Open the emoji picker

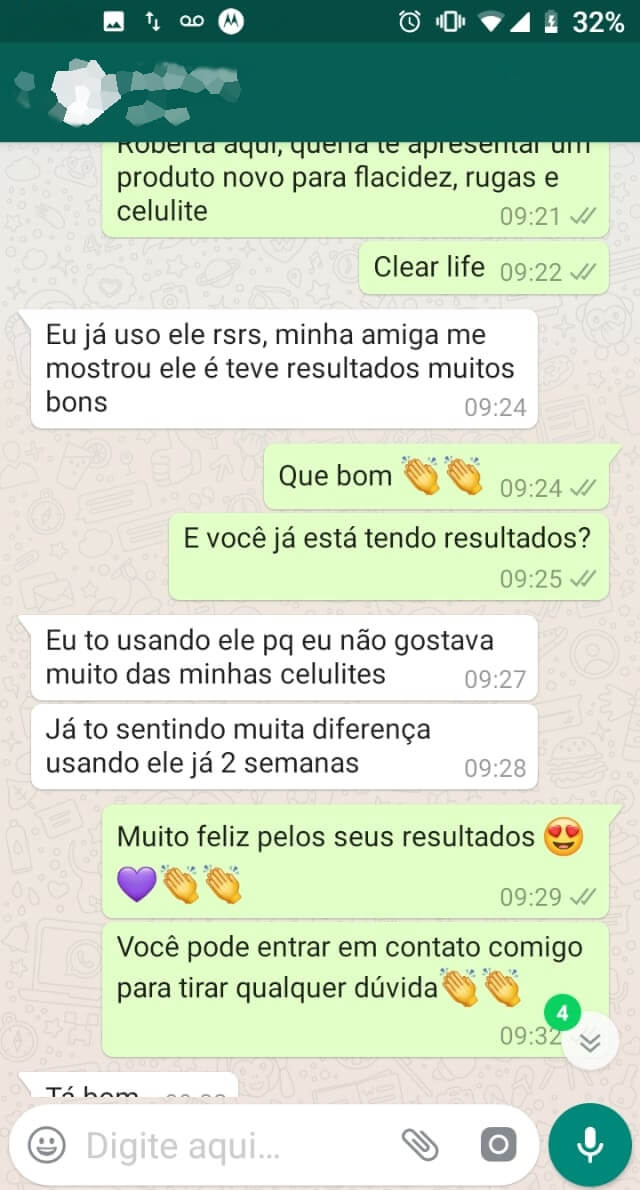46,1145
